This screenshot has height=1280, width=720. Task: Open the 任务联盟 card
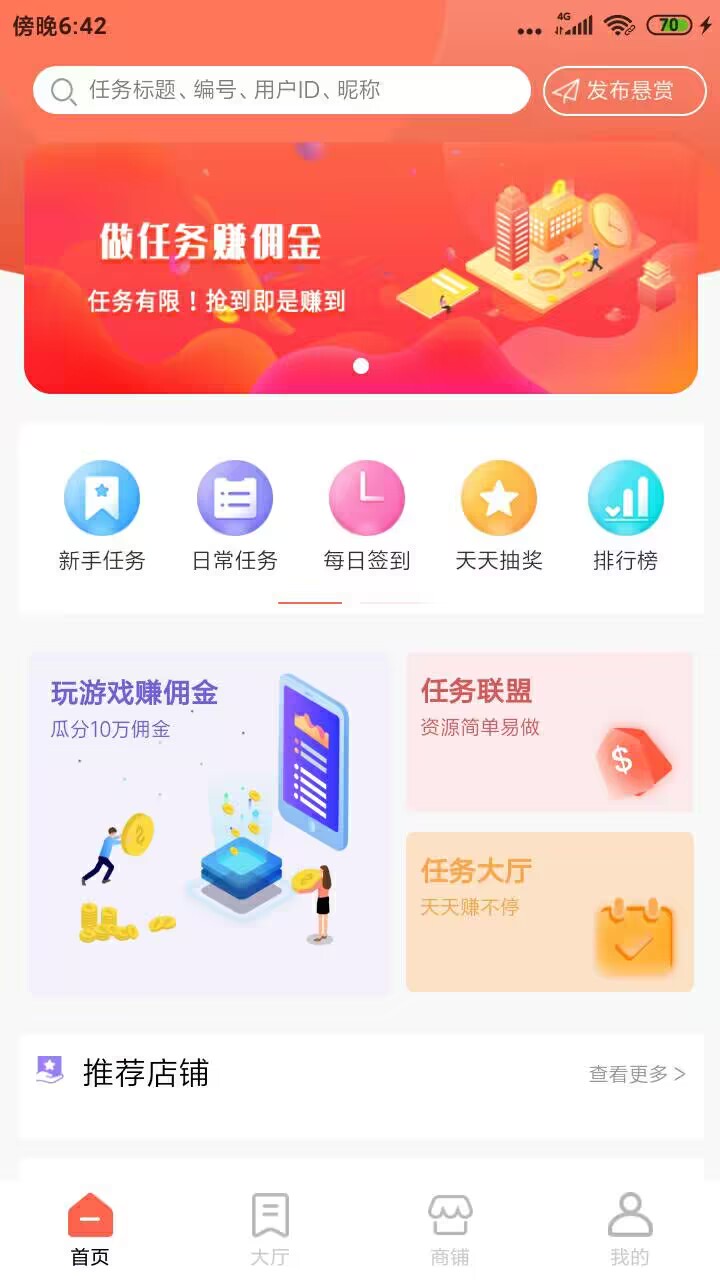(x=550, y=732)
